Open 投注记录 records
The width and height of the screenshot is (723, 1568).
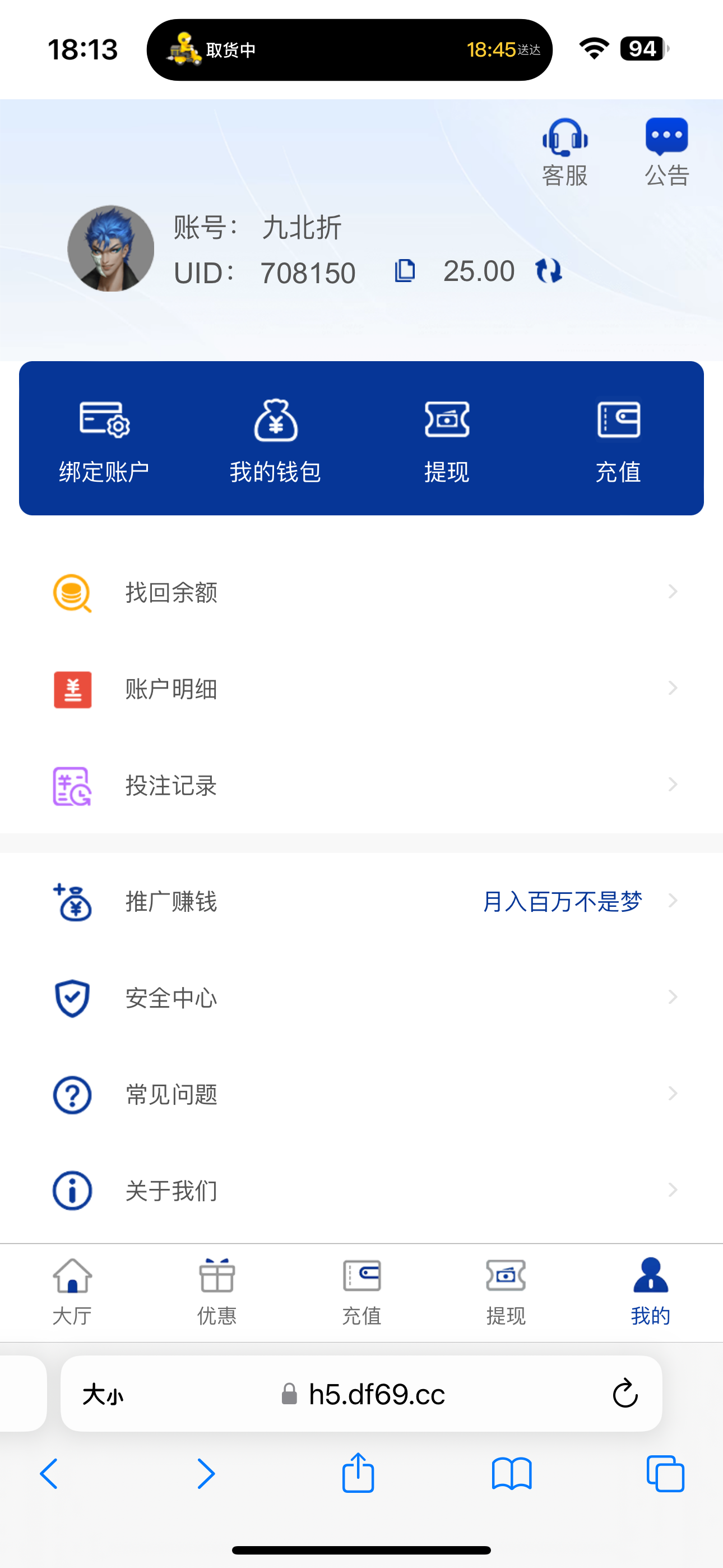[361, 785]
